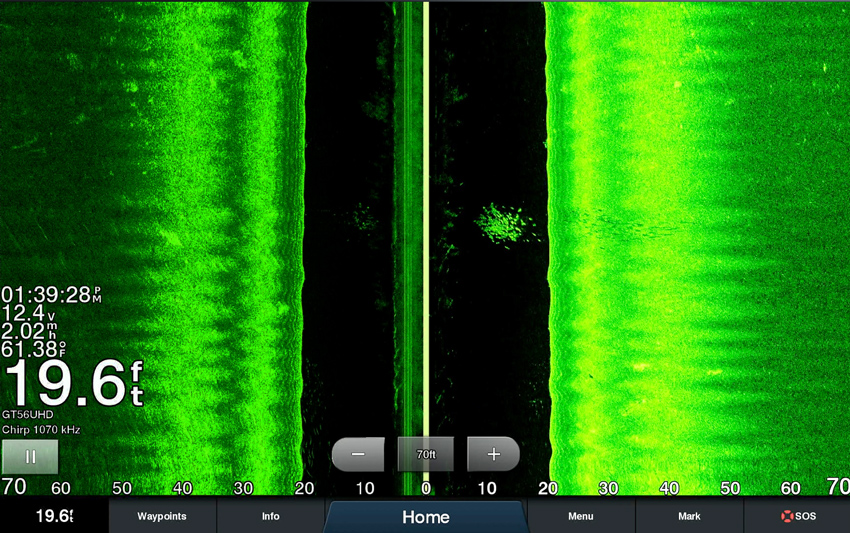Mark a waypoint at current position

pos(689,517)
